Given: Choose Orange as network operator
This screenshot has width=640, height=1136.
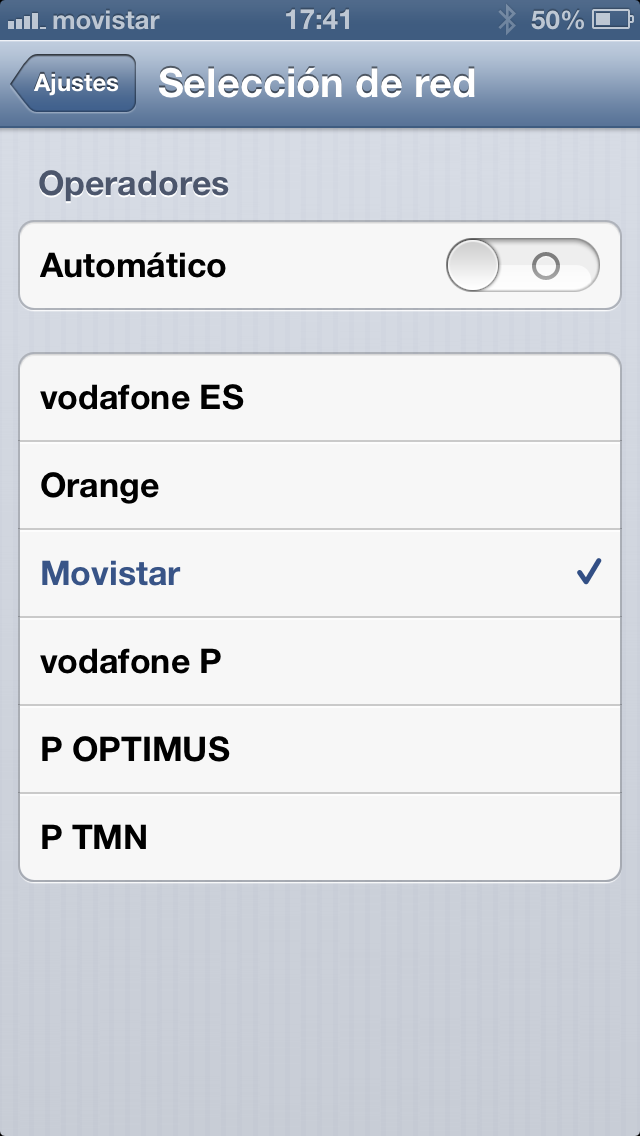Looking at the screenshot, I should coord(320,486).
